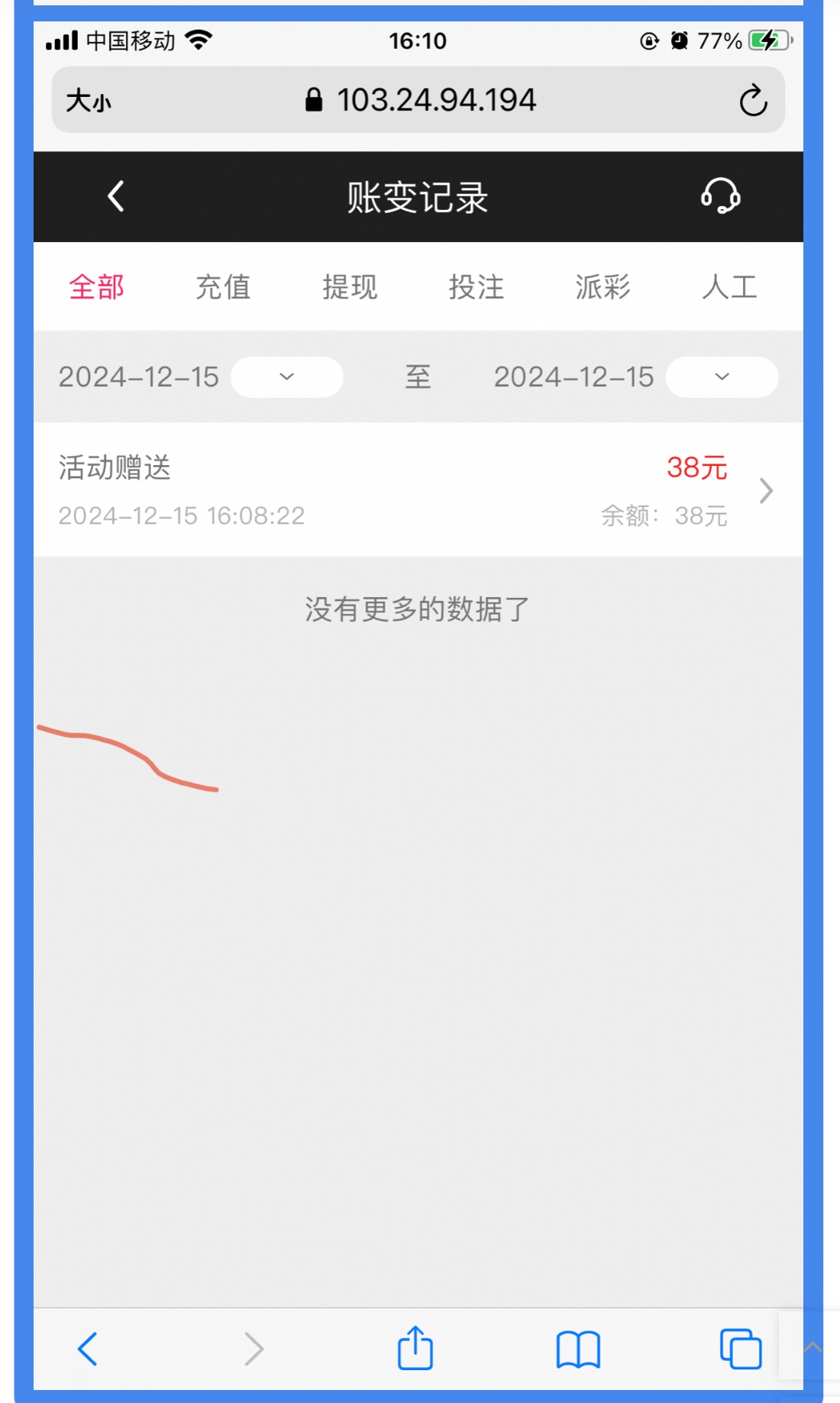The height and width of the screenshot is (1403, 840).
Task: Tap Safari's back arrow in bottom toolbar
Action: [x=88, y=1349]
